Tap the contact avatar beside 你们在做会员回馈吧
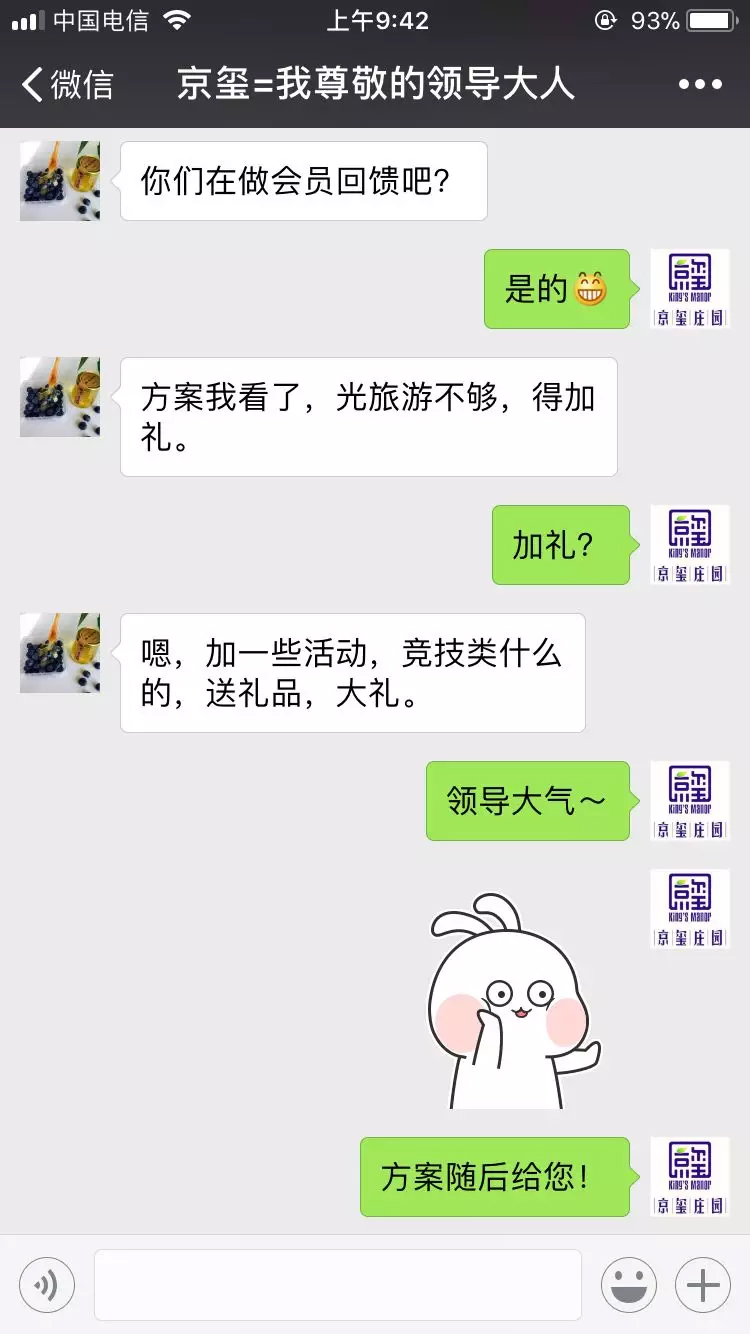This screenshot has height=1334, width=750. pyautogui.click(x=60, y=181)
